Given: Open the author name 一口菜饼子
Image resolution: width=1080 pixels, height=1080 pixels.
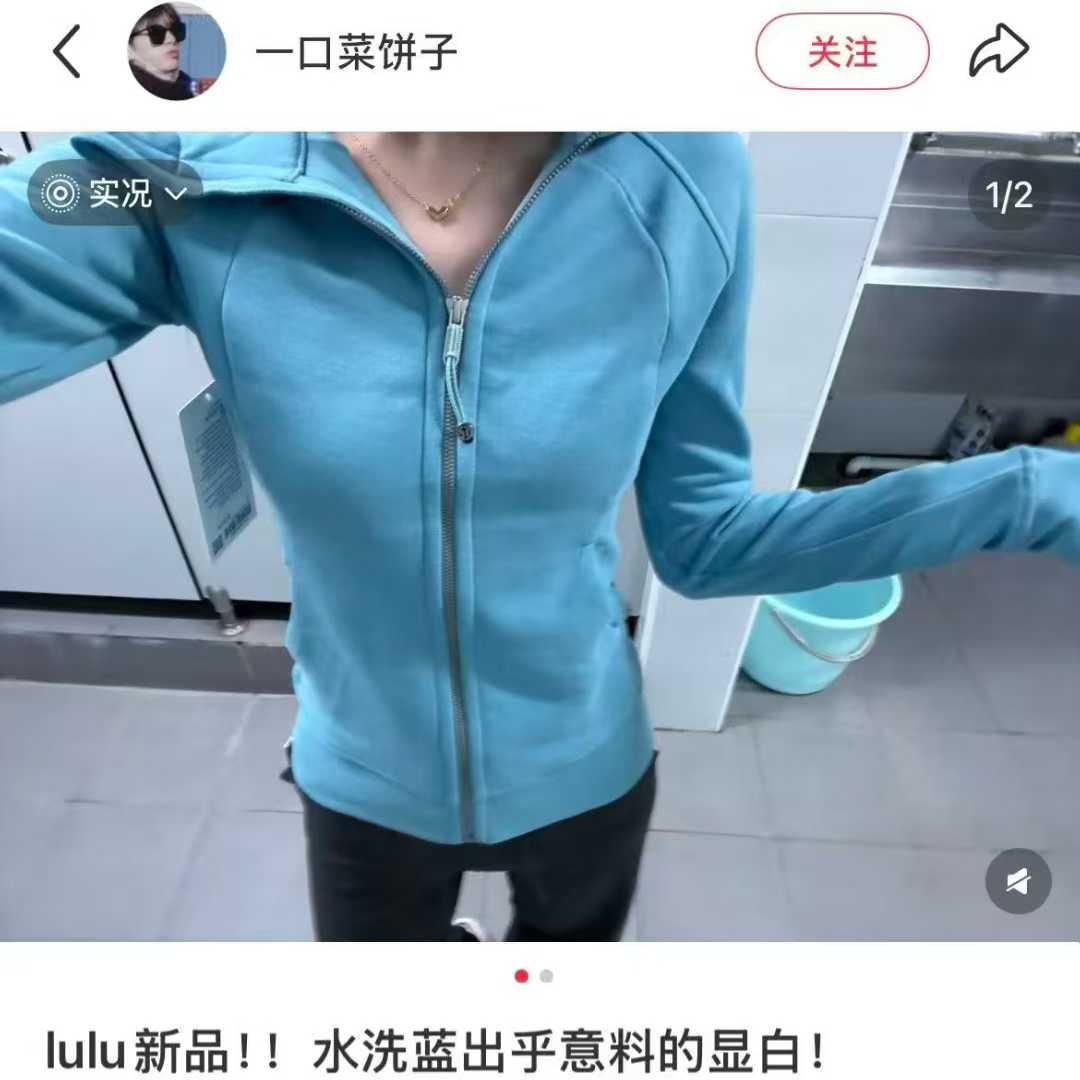Looking at the screenshot, I should coord(357,52).
